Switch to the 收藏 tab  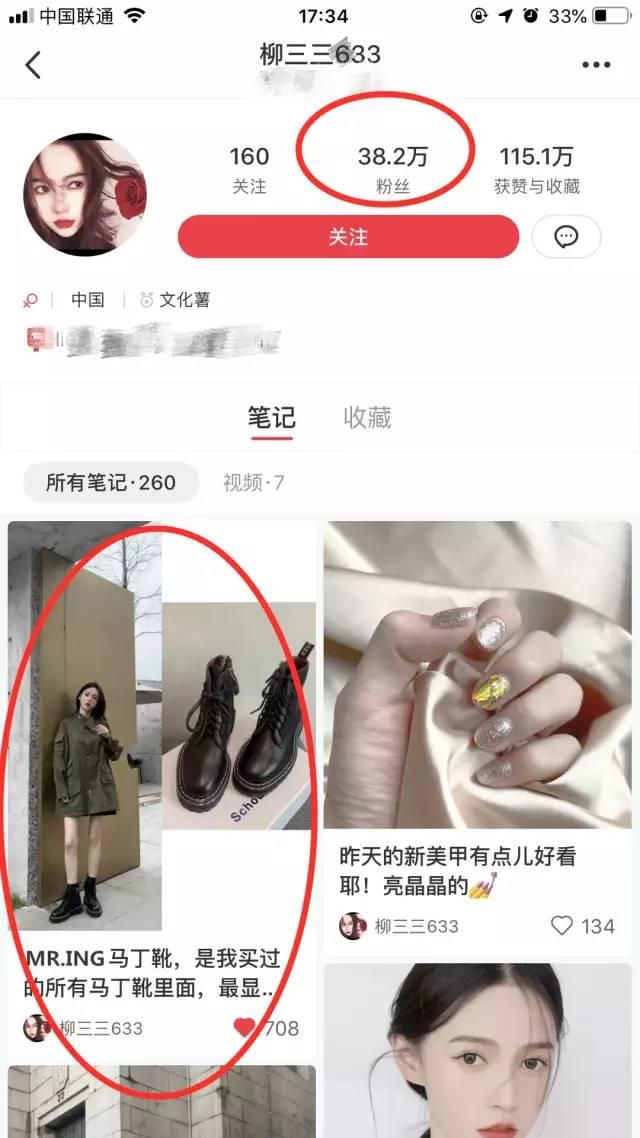pyautogui.click(x=367, y=418)
